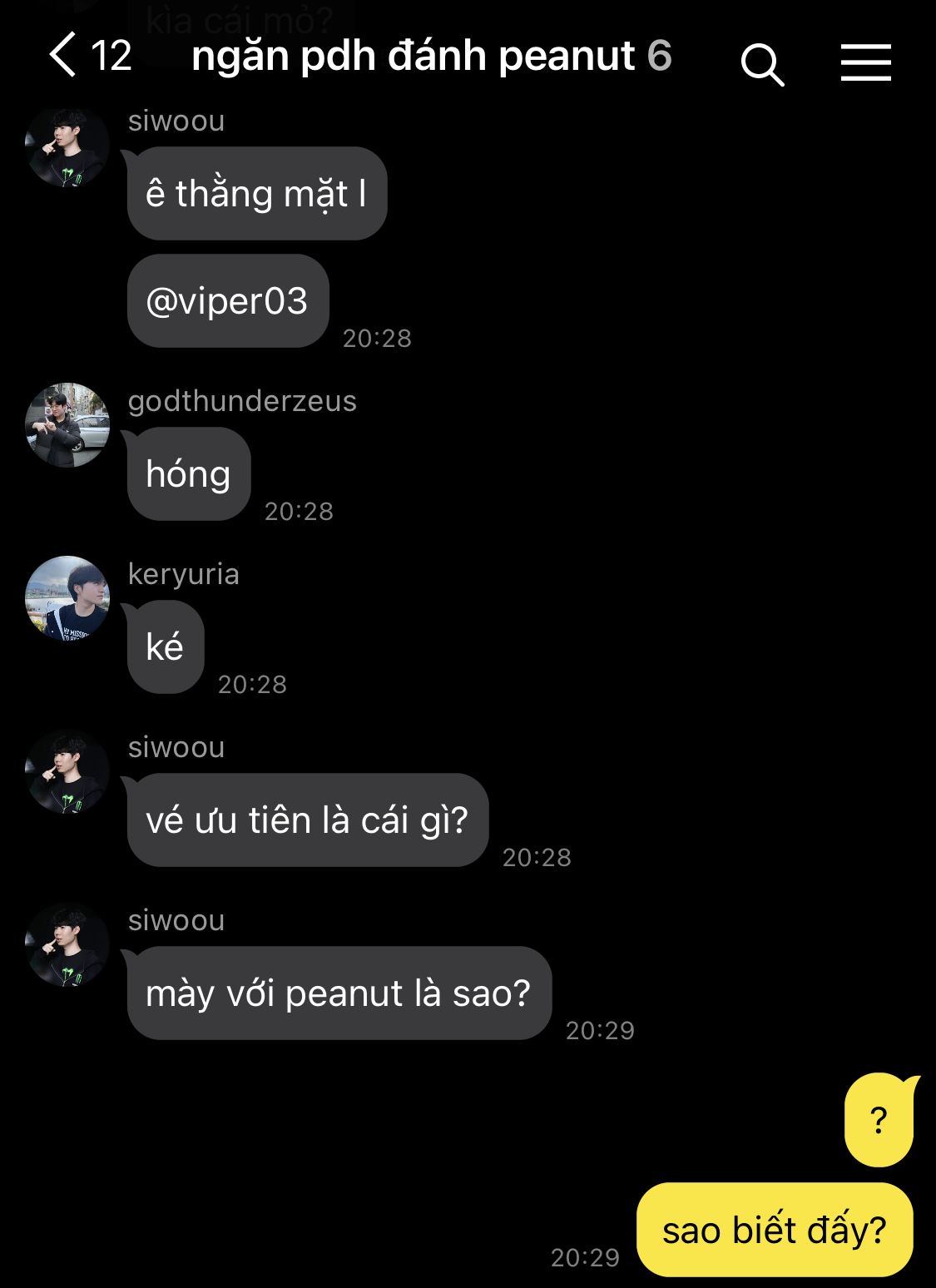This screenshot has width=936, height=1288.
Task: Go back to the chat list
Action: pyautogui.click(x=65, y=56)
